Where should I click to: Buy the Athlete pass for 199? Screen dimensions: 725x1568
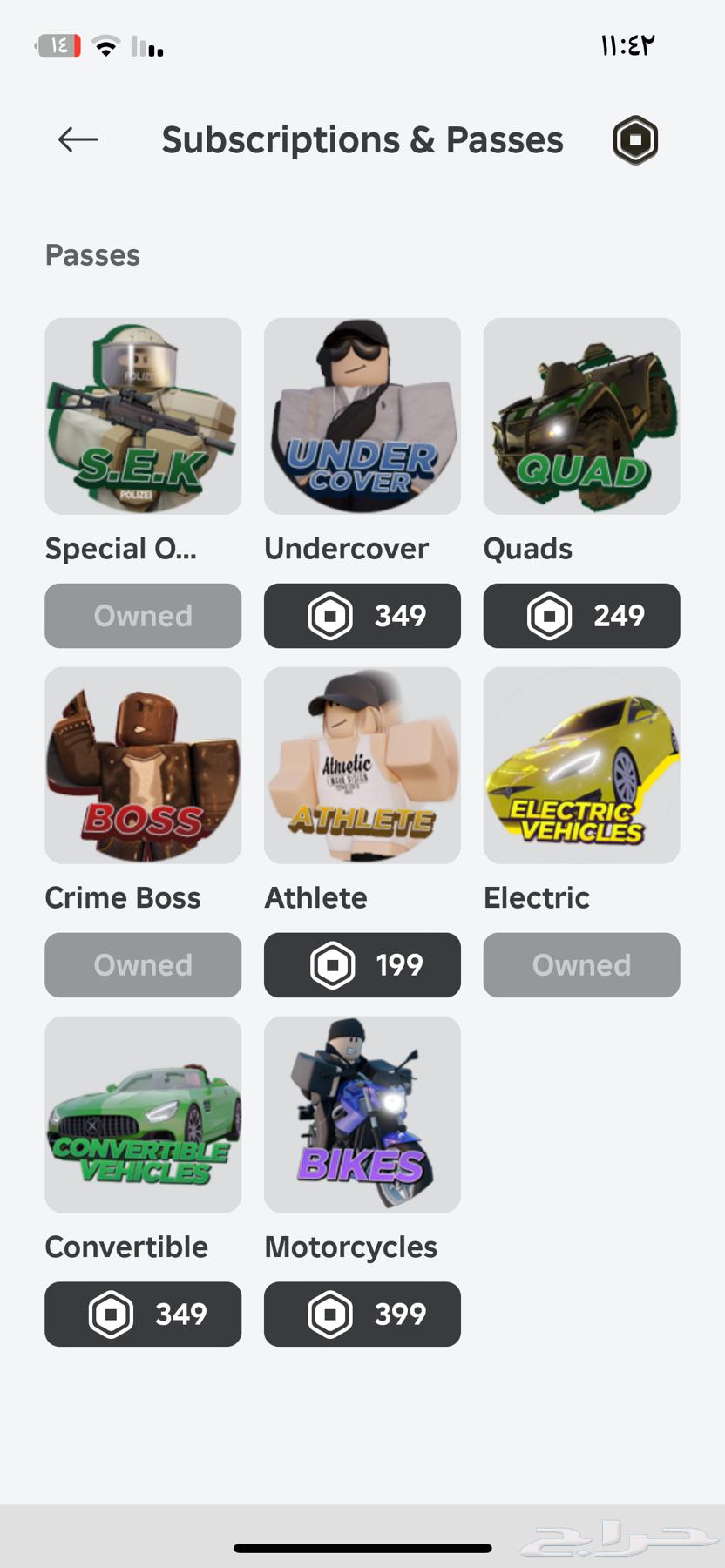[x=362, y=965]
